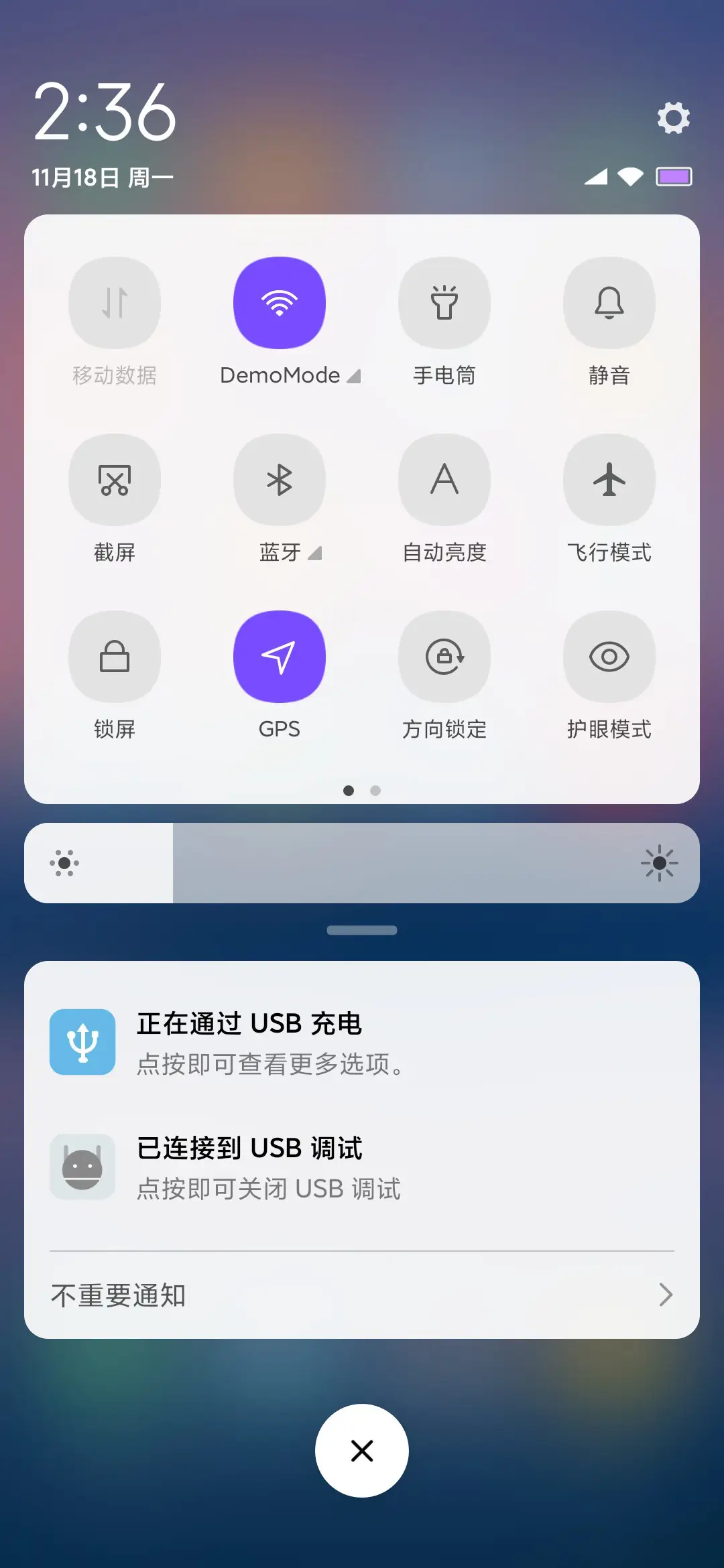Toggle orientation lock (方向锁定)
Viewport: 724px width, 1568px height.
tap(444, 657)
